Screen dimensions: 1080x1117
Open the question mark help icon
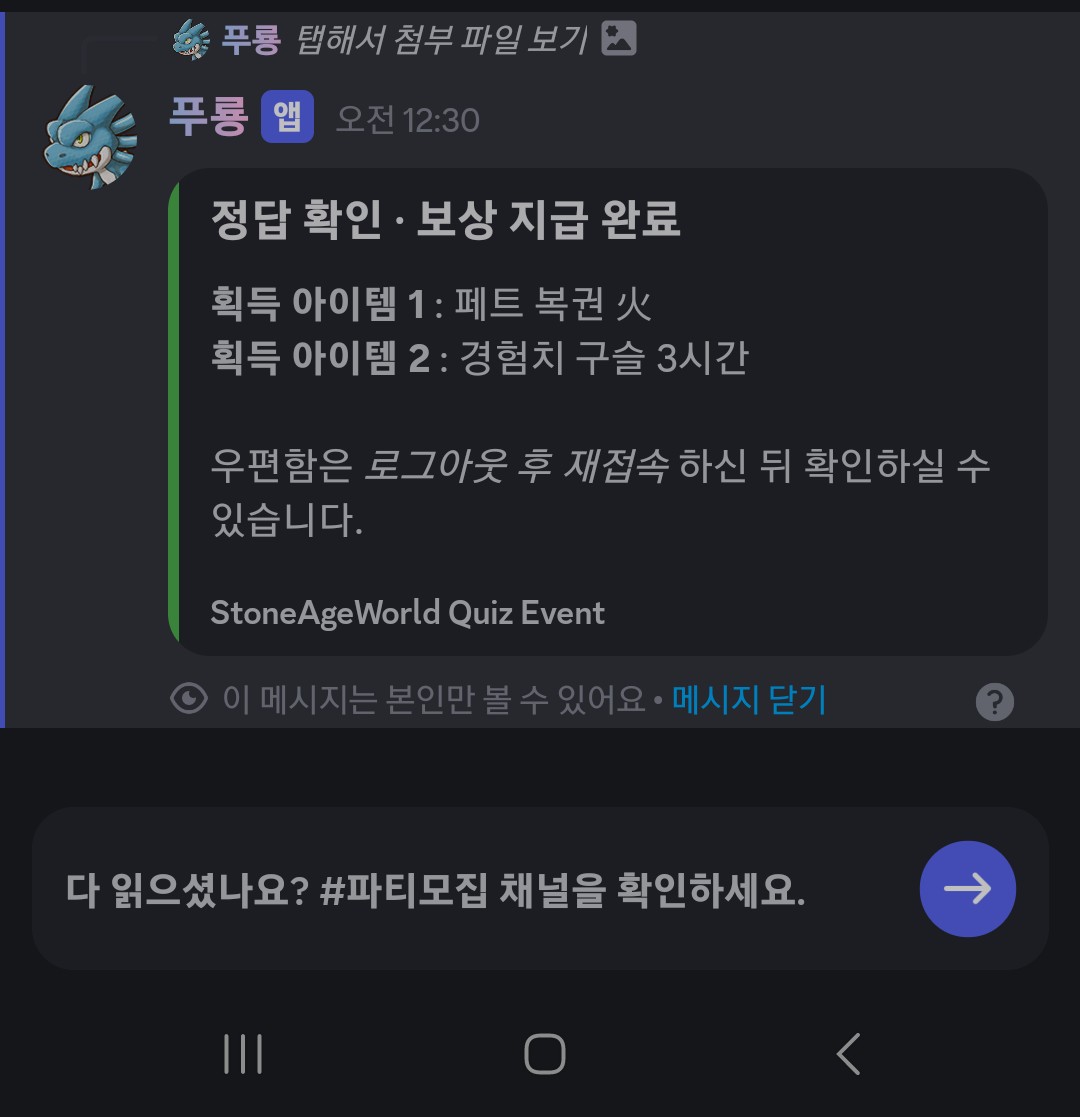pos(994,702)
